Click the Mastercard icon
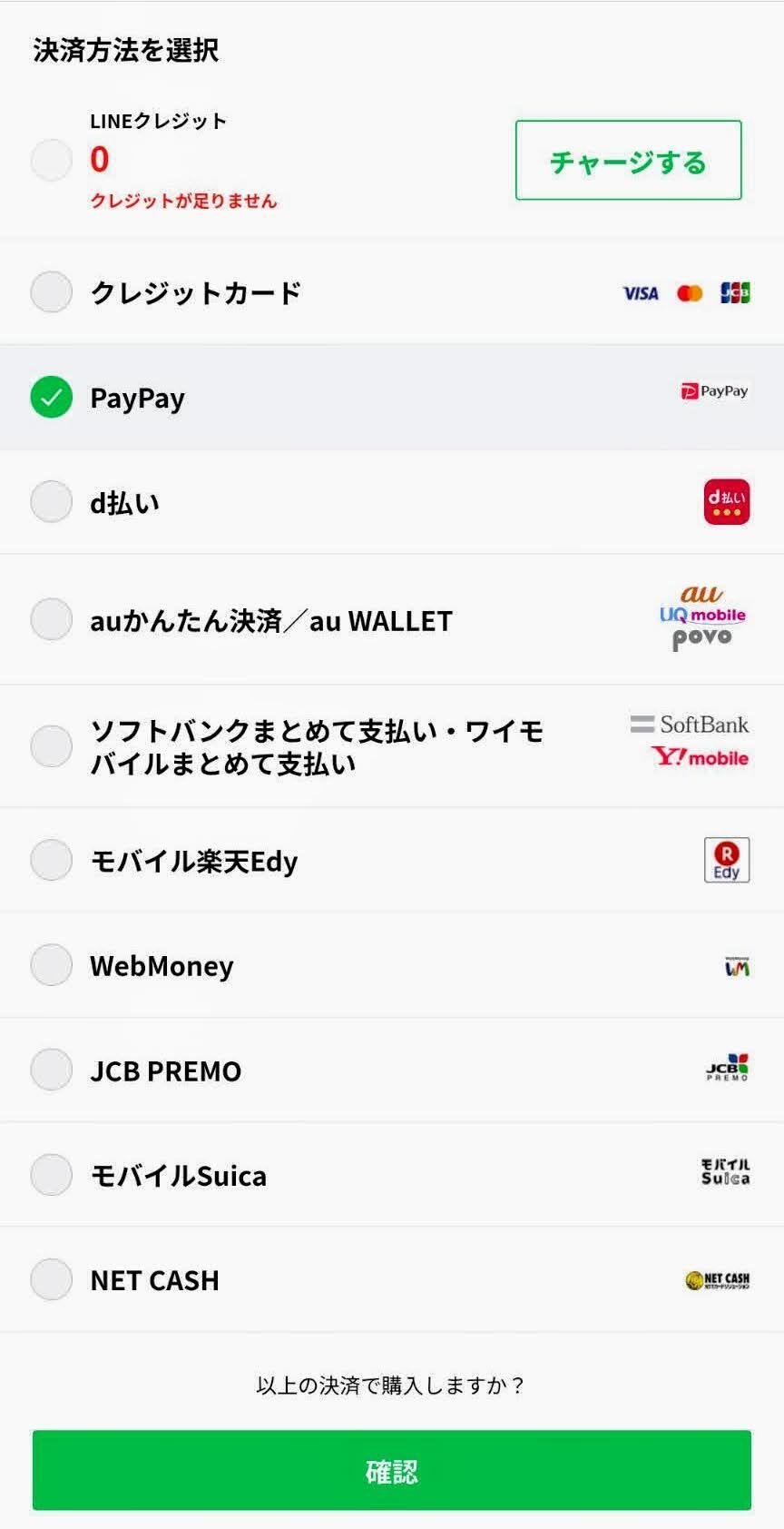The width and height of the screenshot is (784, 1529). (691, 292)
